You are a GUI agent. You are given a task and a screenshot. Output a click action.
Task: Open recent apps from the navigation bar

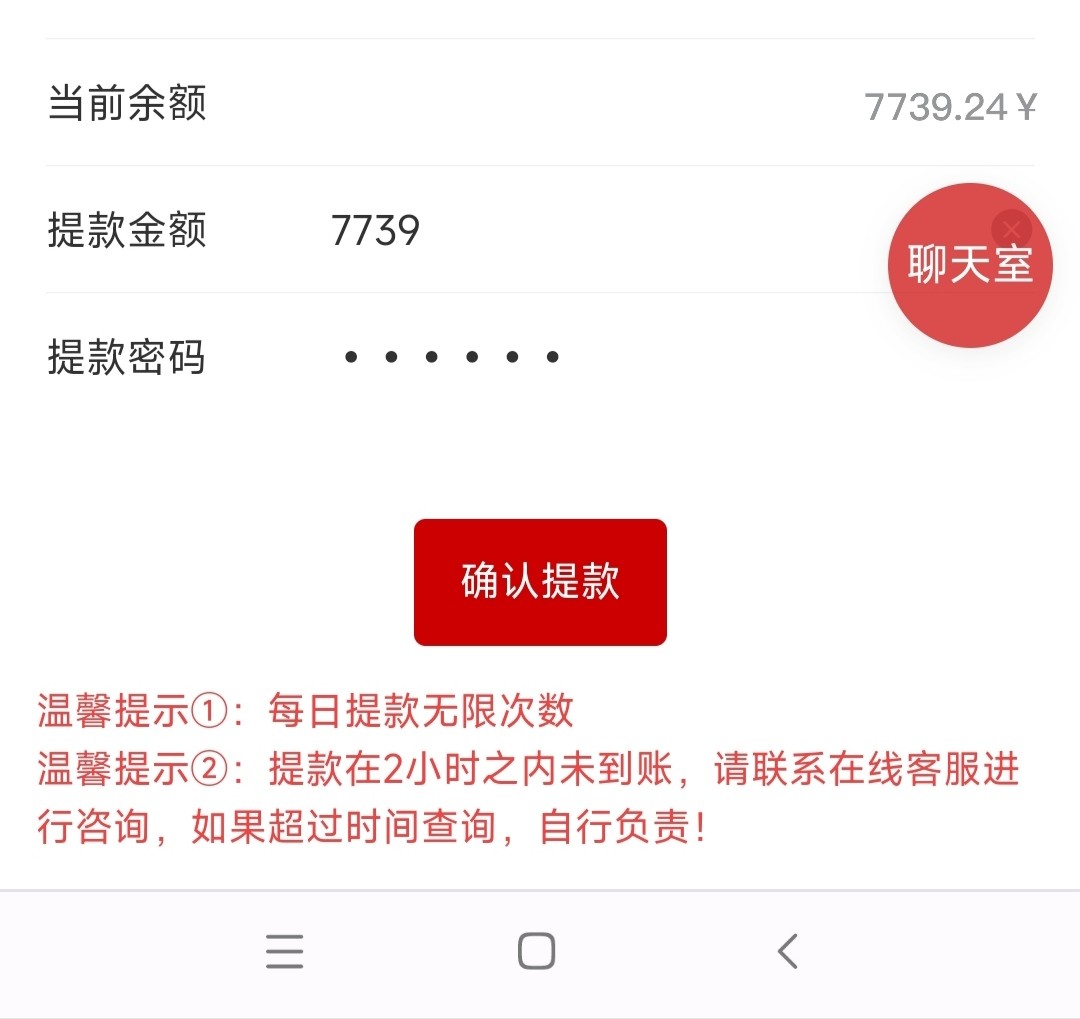285,951
